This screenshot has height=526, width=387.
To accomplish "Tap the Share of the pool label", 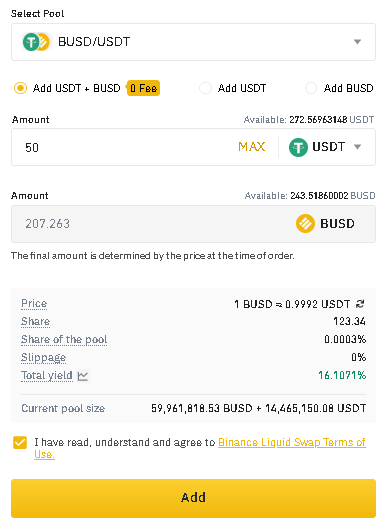I will coord(64,339).
